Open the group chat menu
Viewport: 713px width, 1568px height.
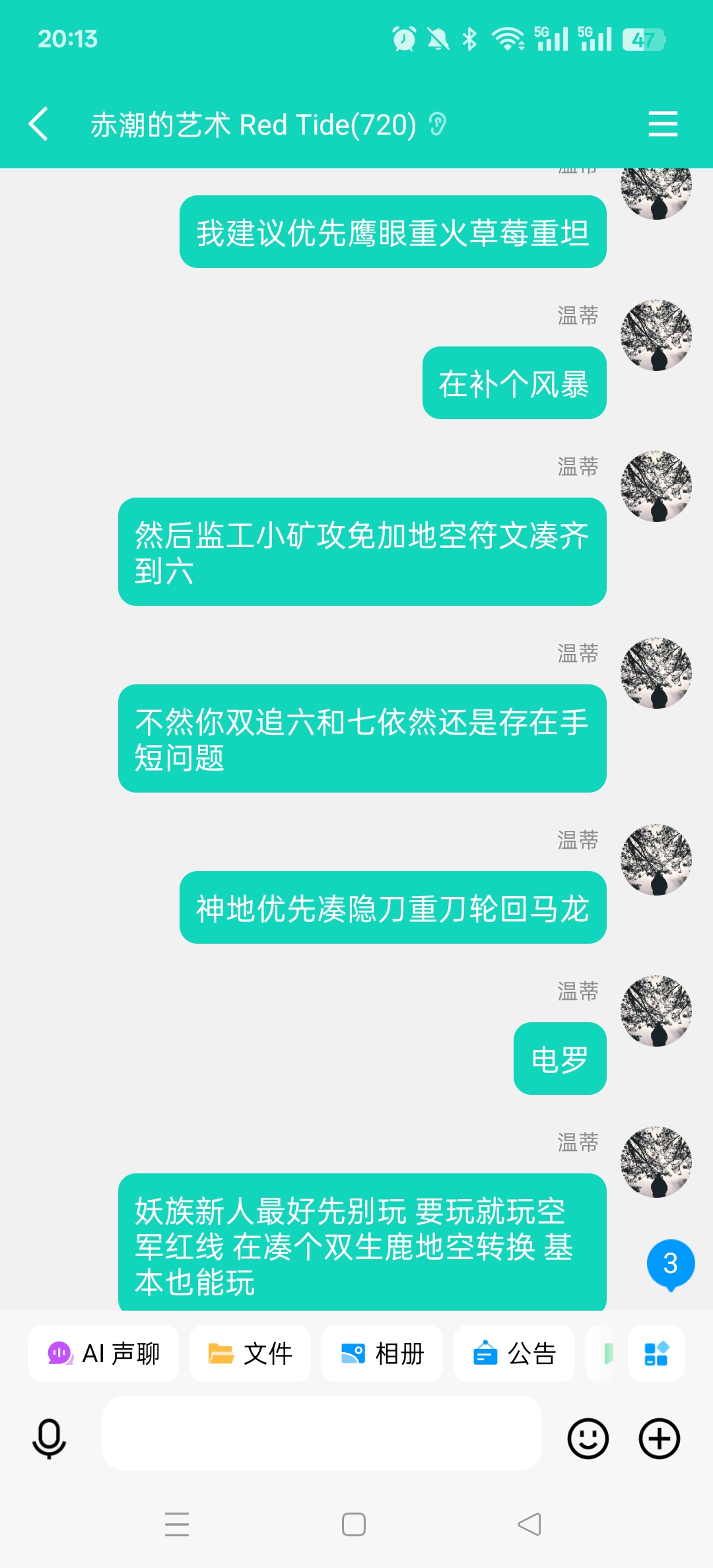pyautogui.click(x=663, y=124)
